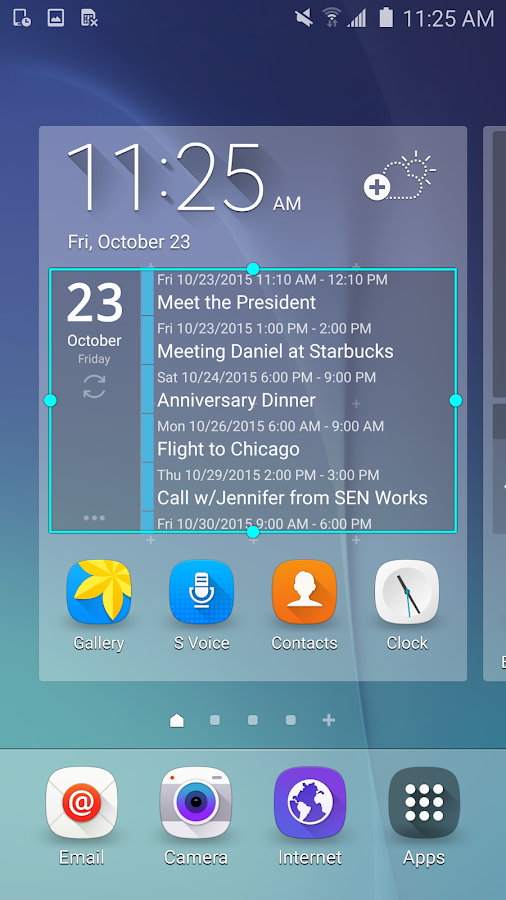Open the Contacts app
This screenshot has width=506, height=900.
pos(304,605)
